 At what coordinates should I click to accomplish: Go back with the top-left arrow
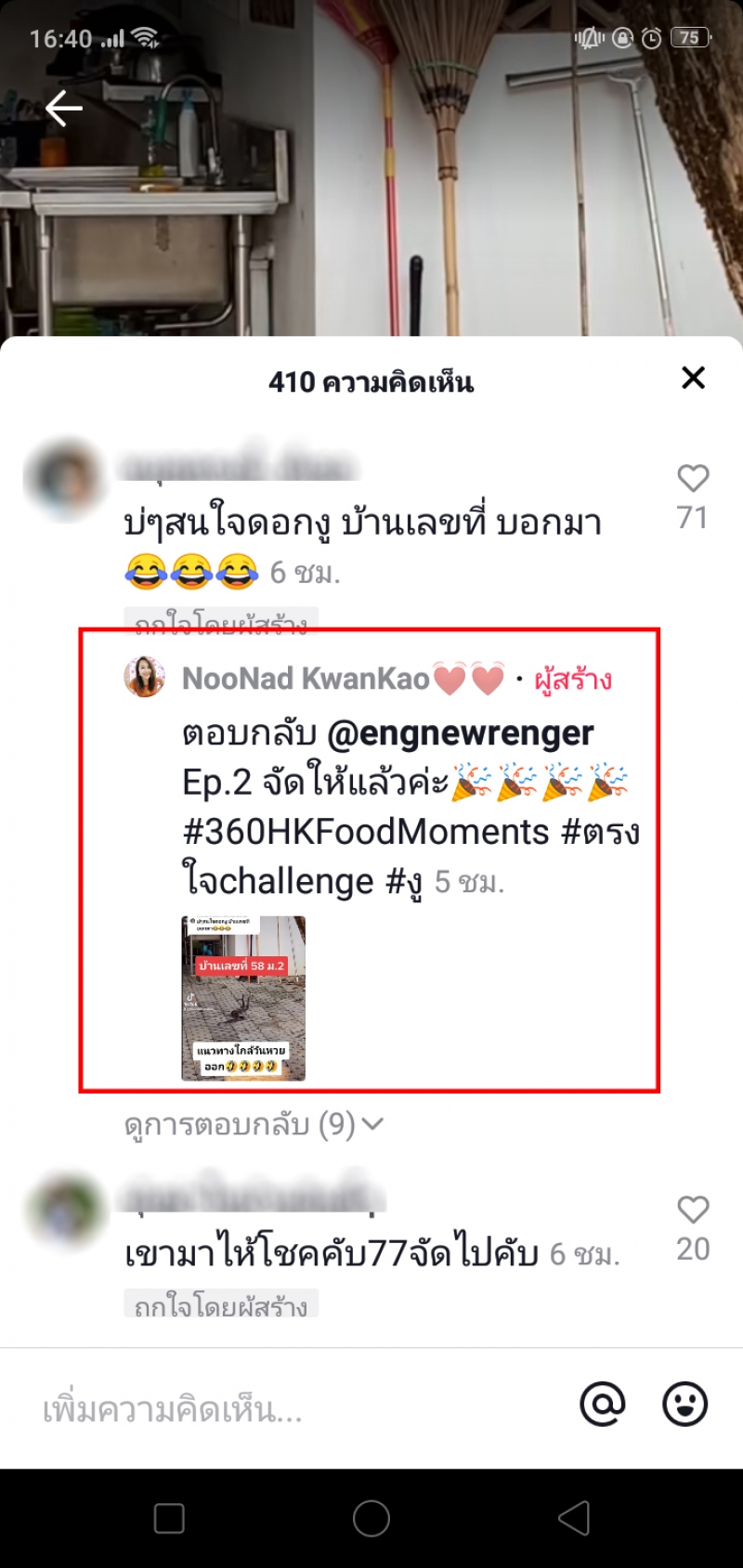(x=63, y=109)
